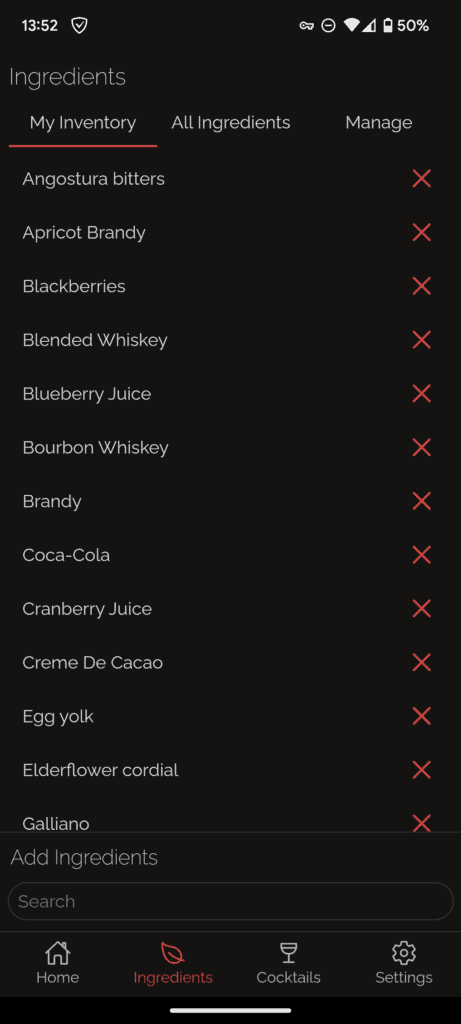The height and width of the screenshot is (1024, 461).
Task: Open the Settings tab
Action: [x=404, y=963]
